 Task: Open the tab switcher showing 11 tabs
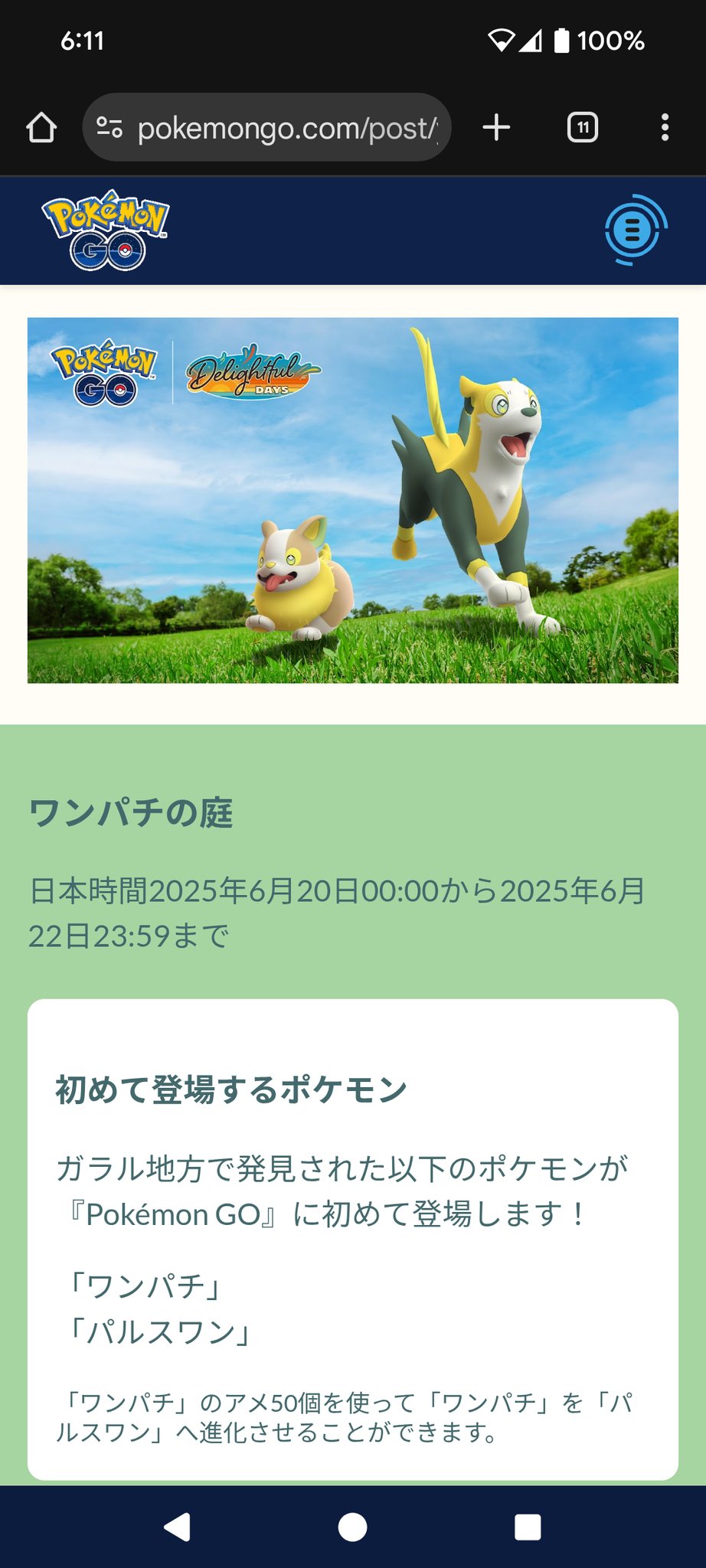coord(583,127)
